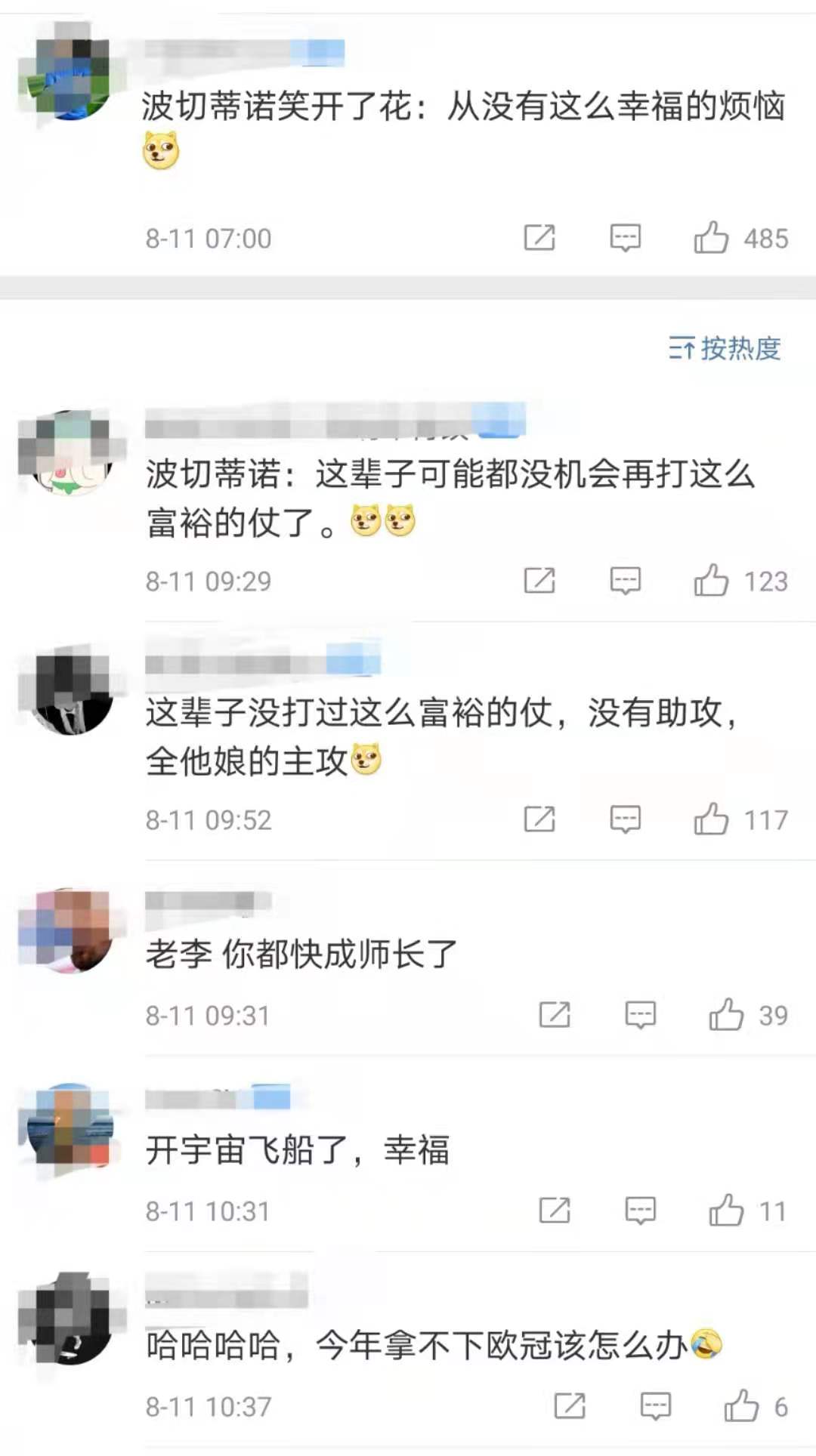Reply to the comment posted at 8-11 07:00
Screen dimensions: 816x1456
click(x=625, y=238)
